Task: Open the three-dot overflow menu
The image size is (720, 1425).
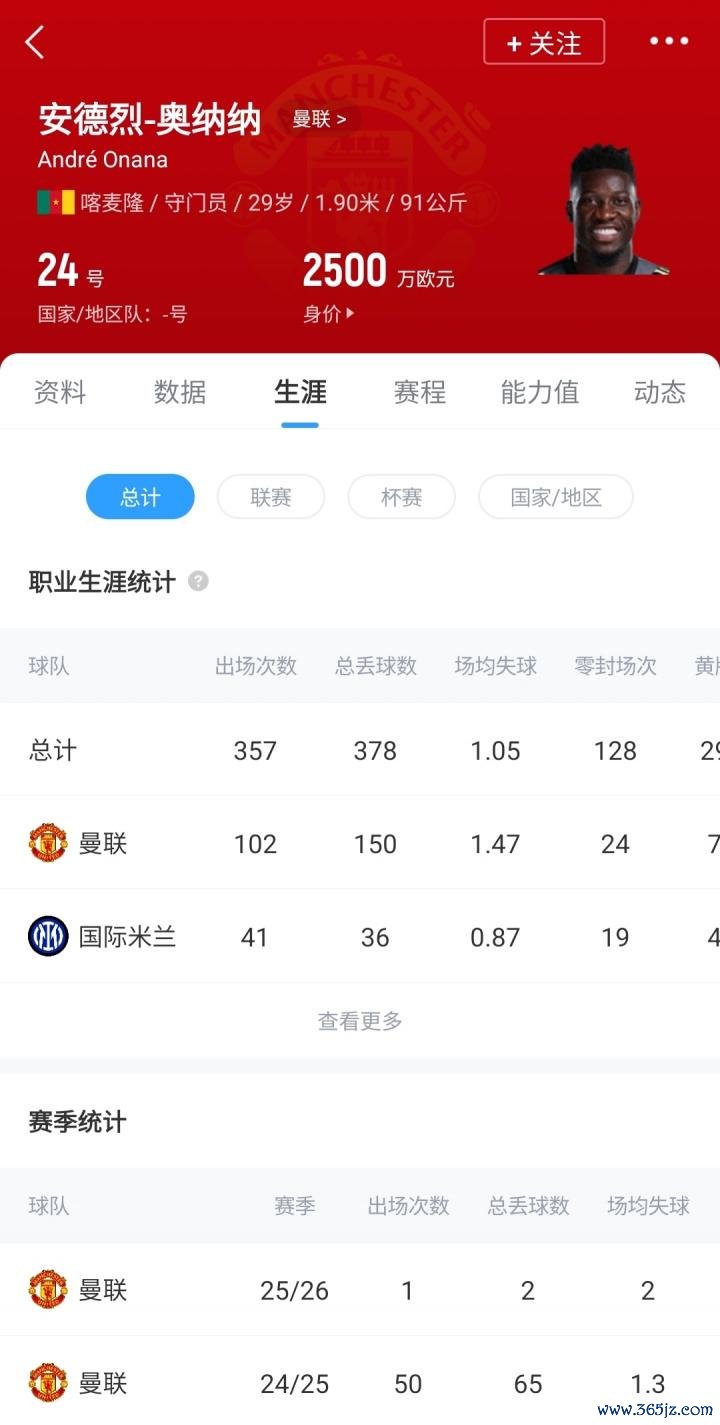Action: 669,41
